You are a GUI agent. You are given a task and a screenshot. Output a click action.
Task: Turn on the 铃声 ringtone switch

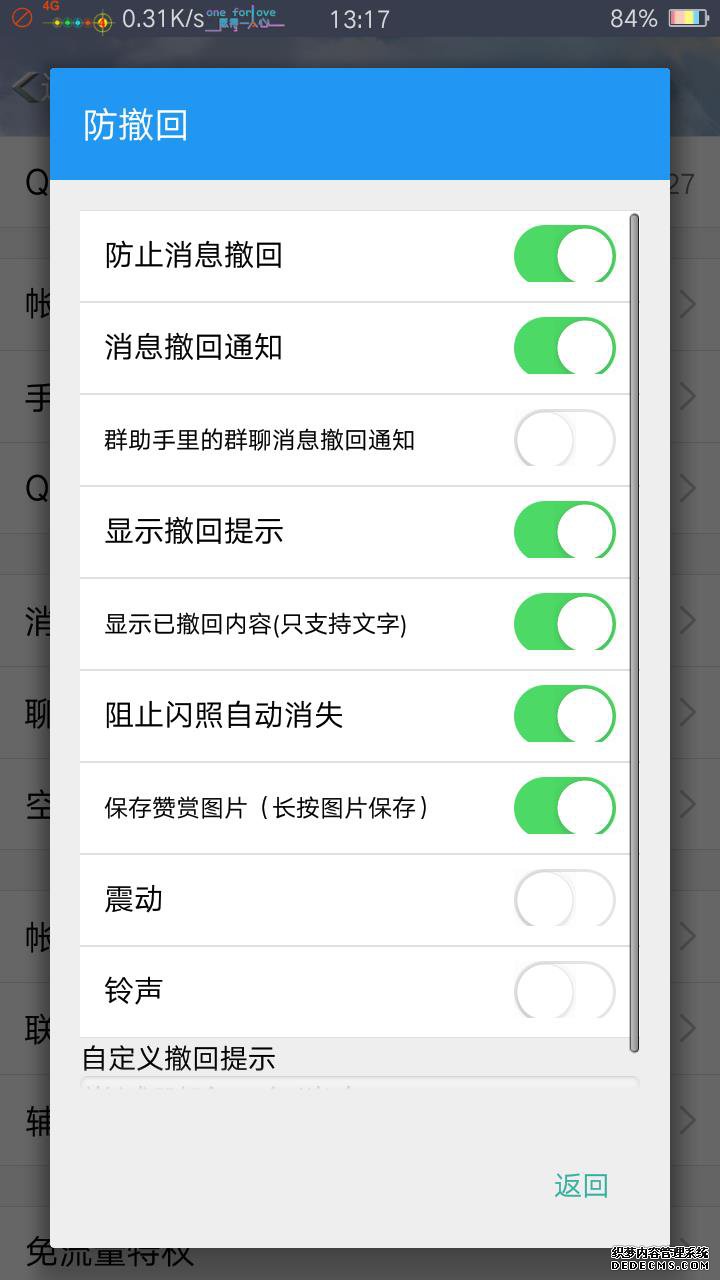(x=565, y=991)
